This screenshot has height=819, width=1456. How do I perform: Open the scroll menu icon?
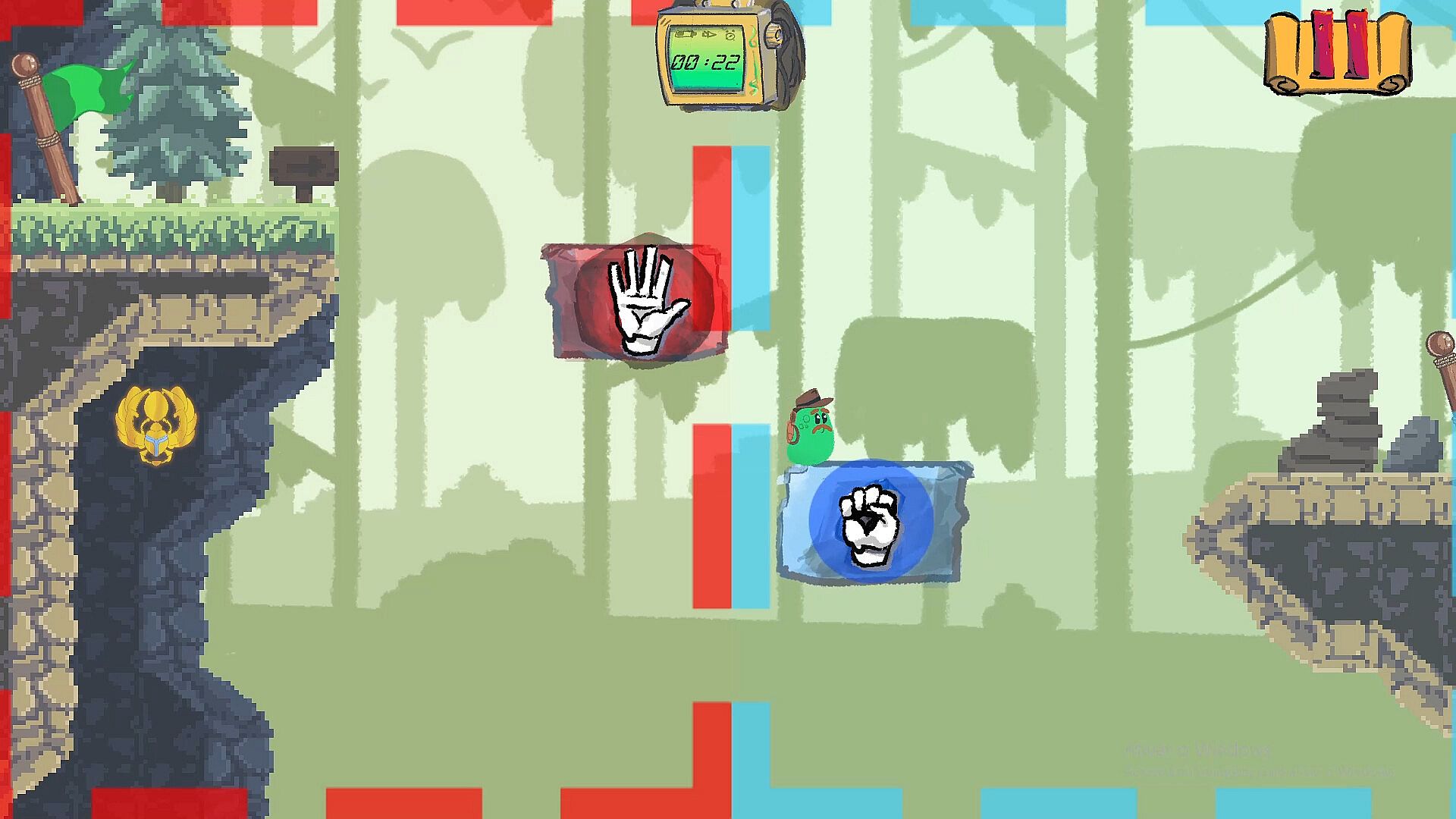point(1338,52)
